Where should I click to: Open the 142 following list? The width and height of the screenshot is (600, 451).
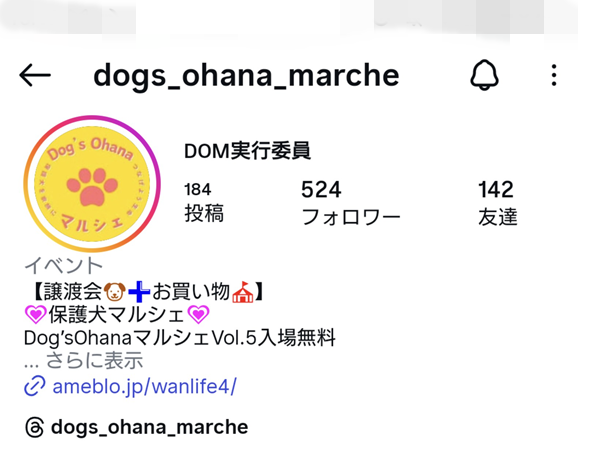pos(496,202)
